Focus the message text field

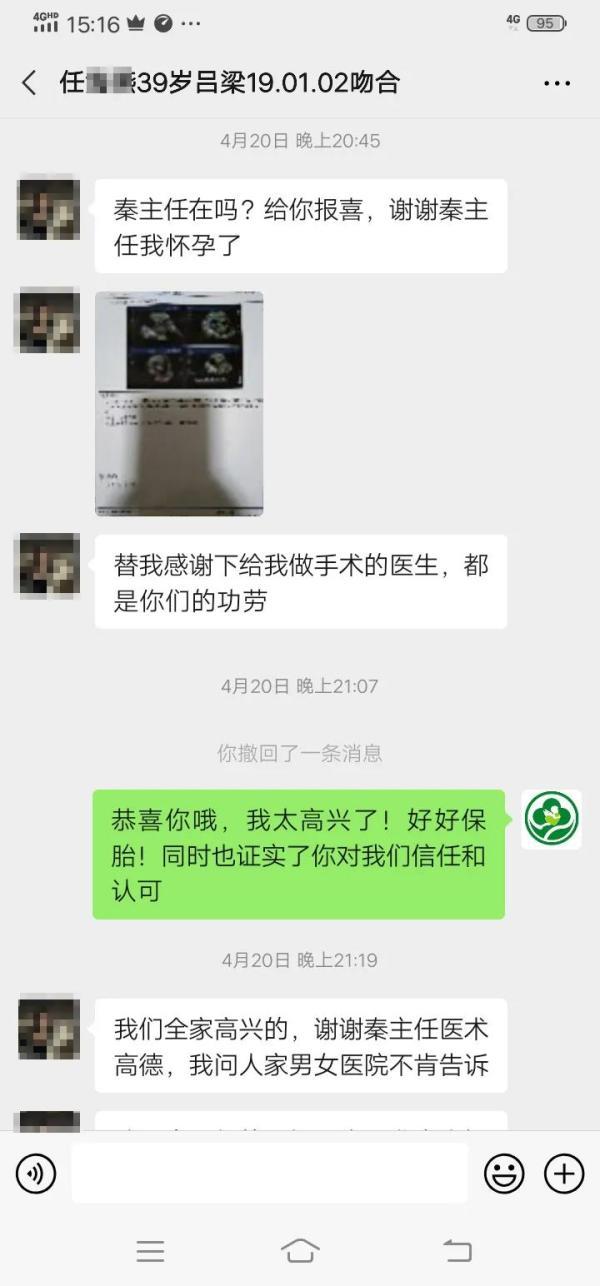(x=269, y=1173)
